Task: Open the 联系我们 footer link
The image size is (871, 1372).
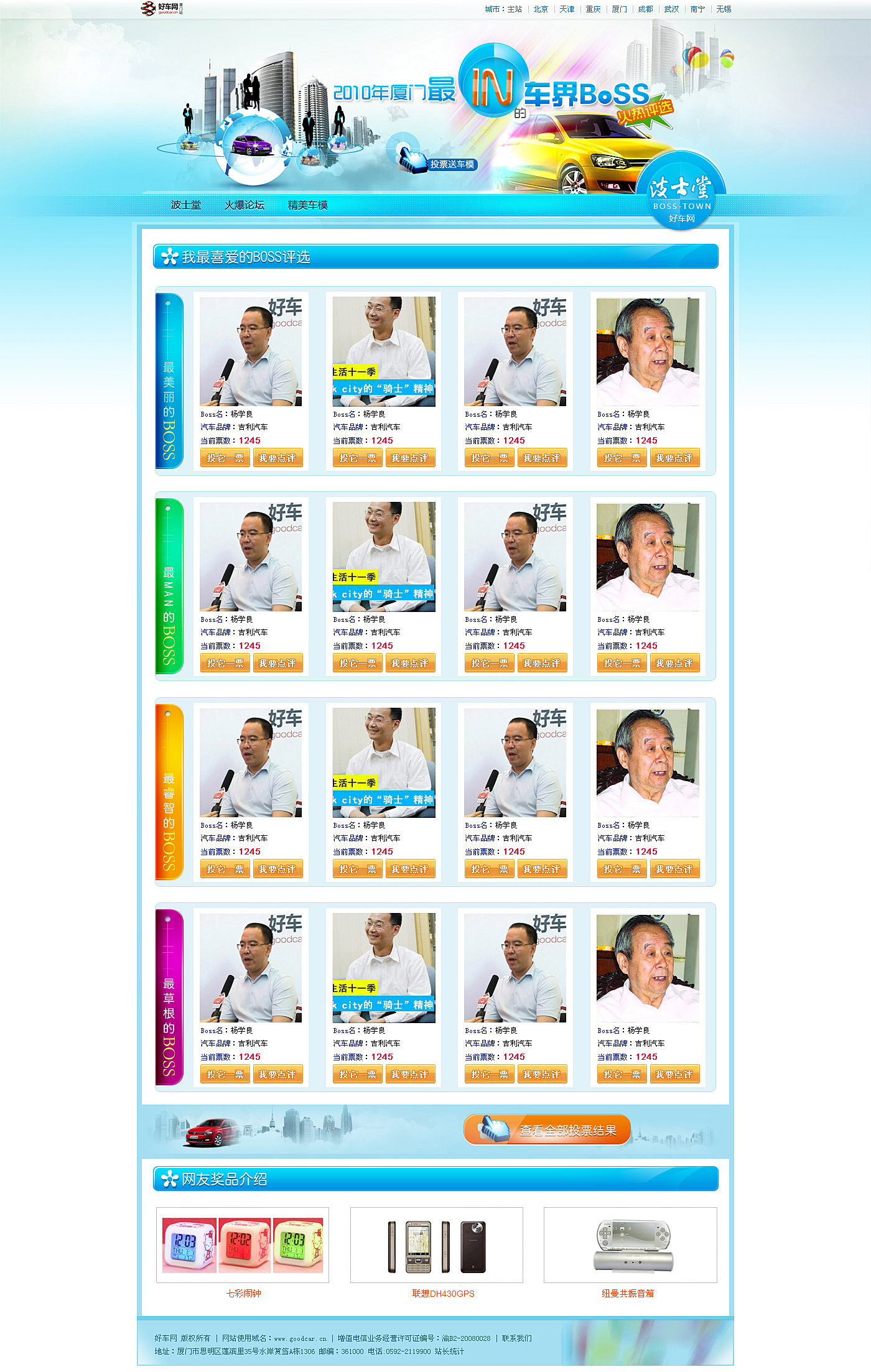Action: (516, 1338)
